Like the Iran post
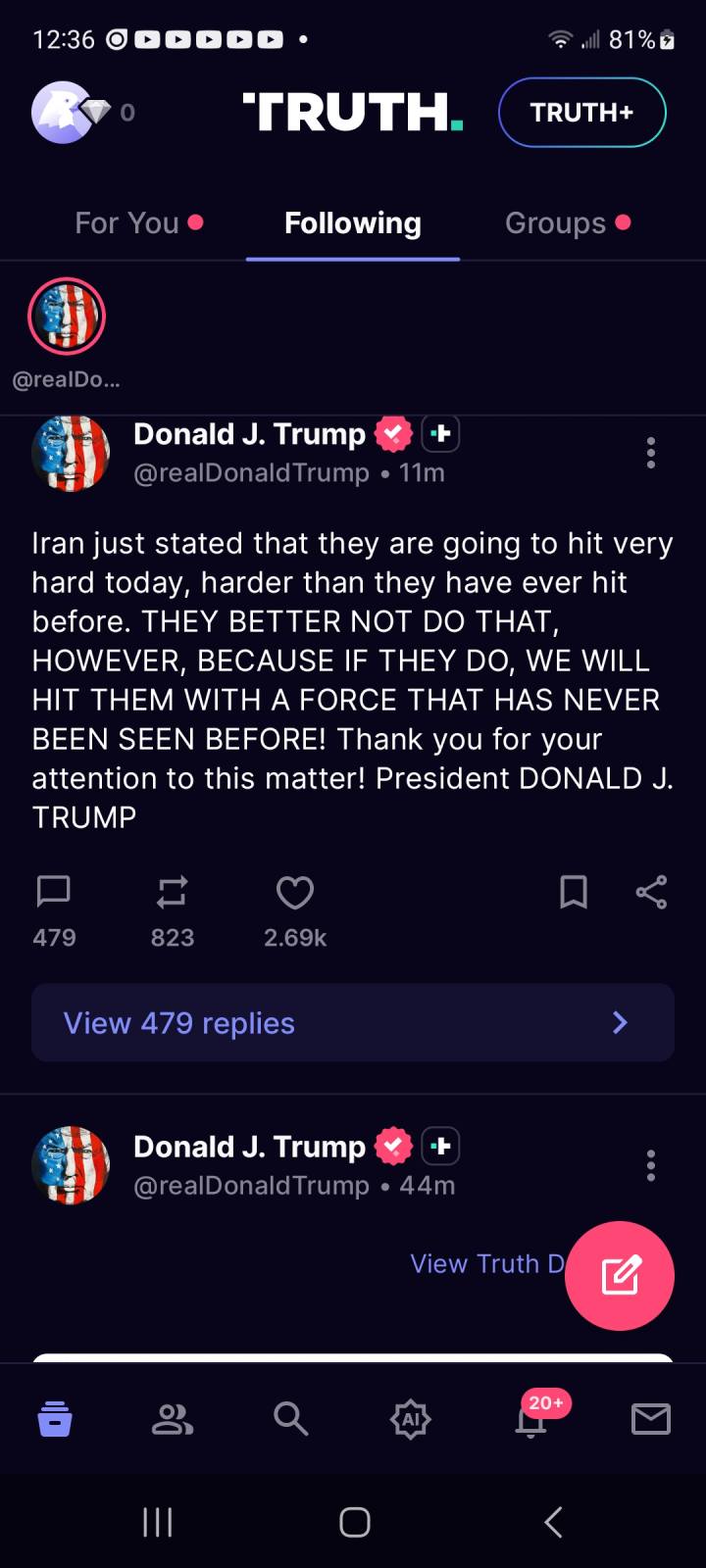This screenshot has height=1568, width=706. [294, 892]
